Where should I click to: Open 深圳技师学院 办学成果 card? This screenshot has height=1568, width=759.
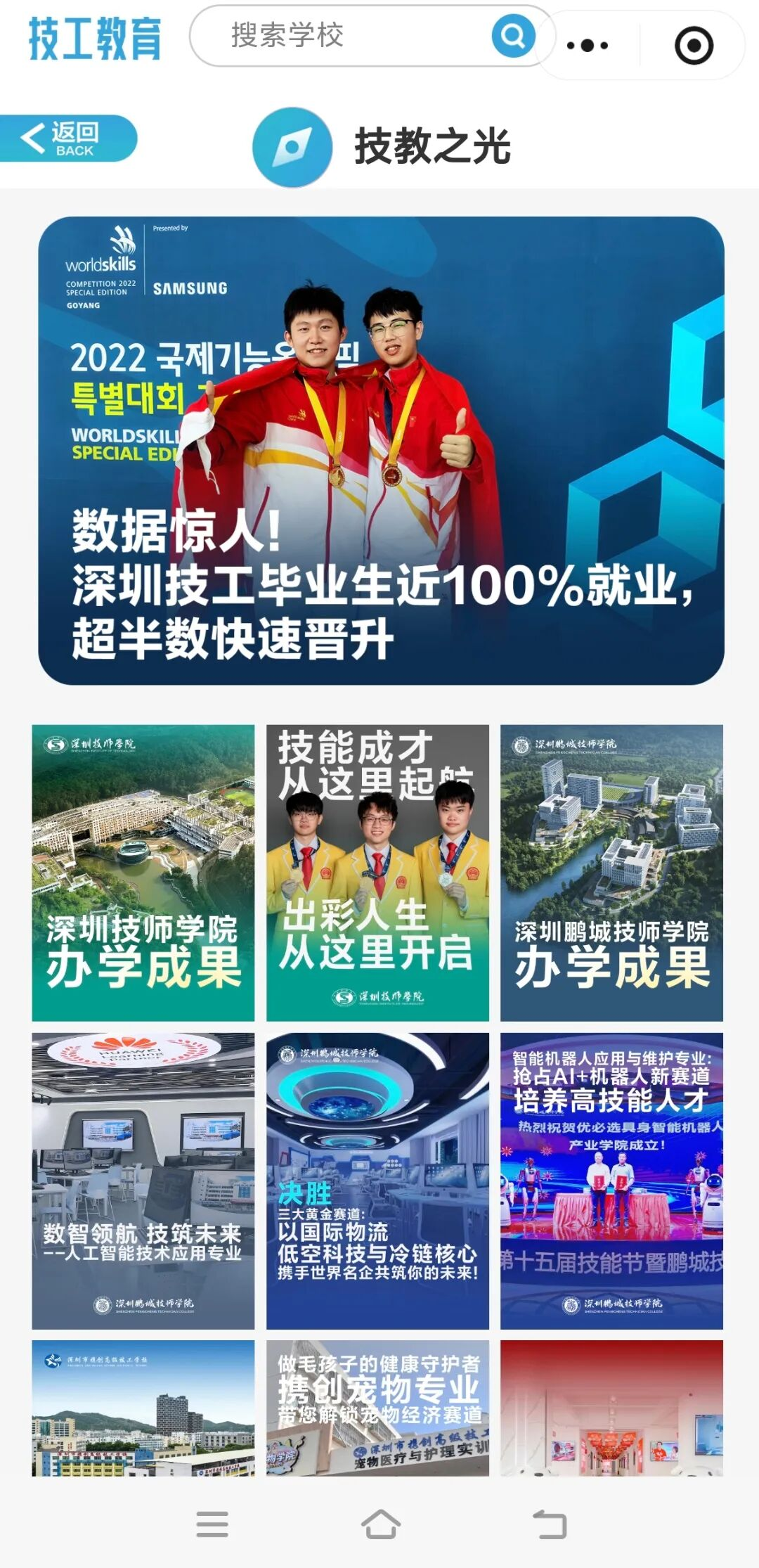point(143,873)
